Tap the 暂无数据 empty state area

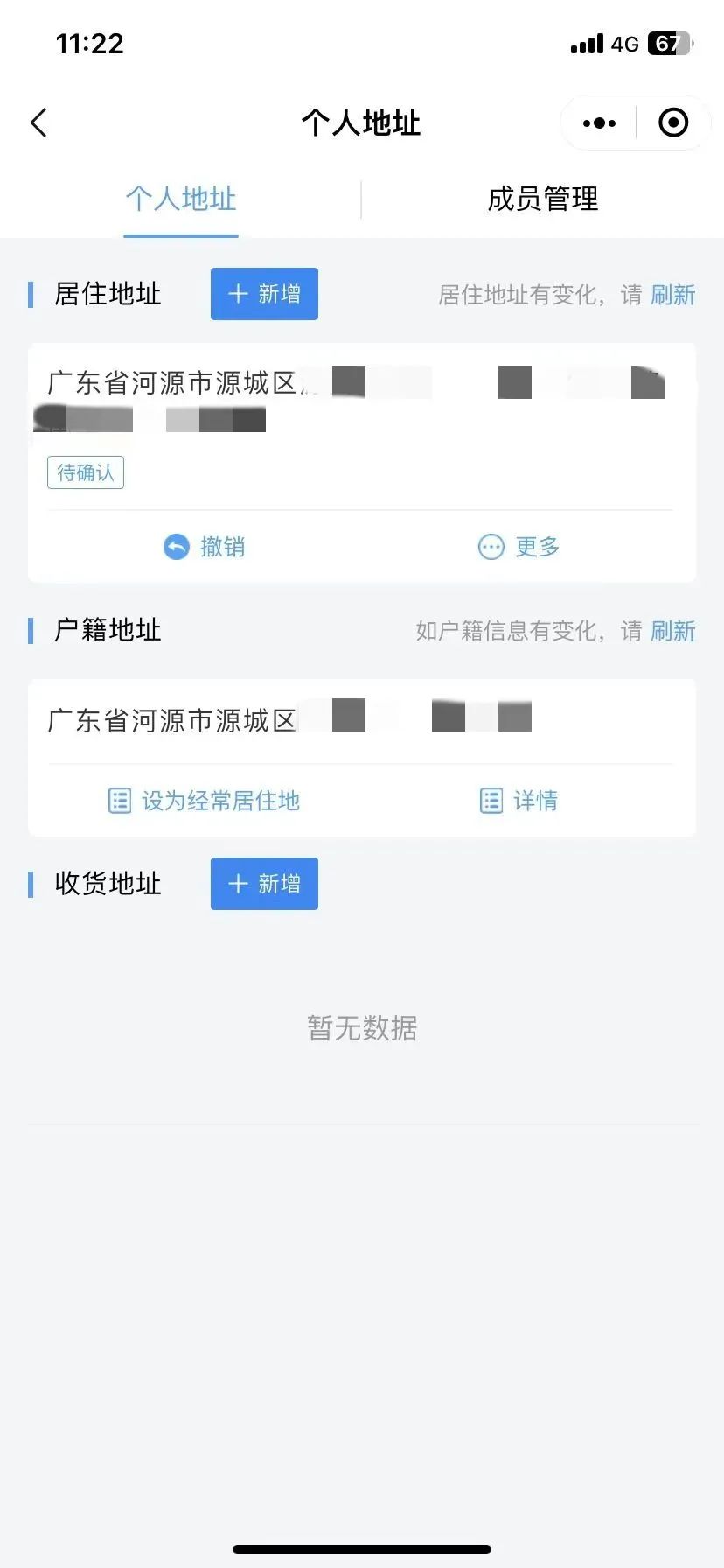coord(362,1028)
